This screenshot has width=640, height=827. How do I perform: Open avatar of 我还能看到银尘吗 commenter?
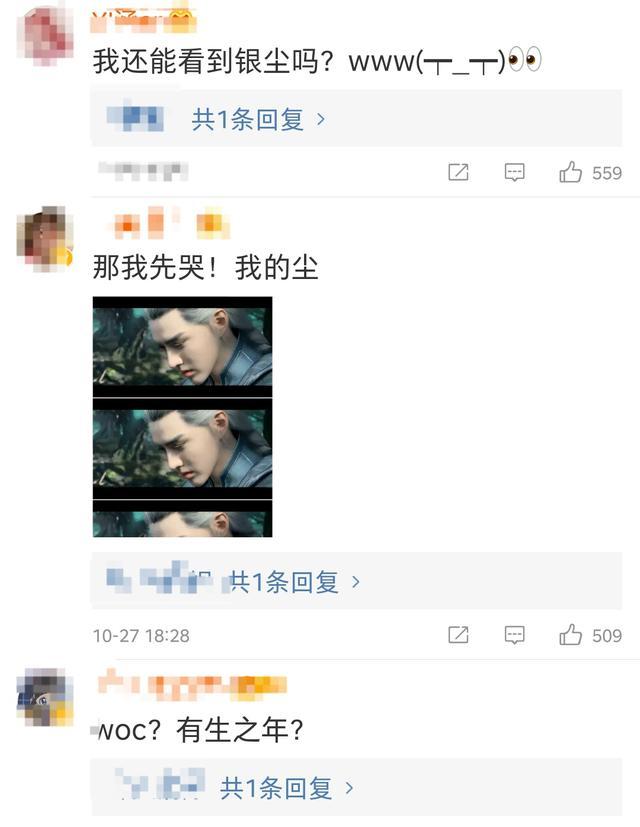tap(45, 36)
